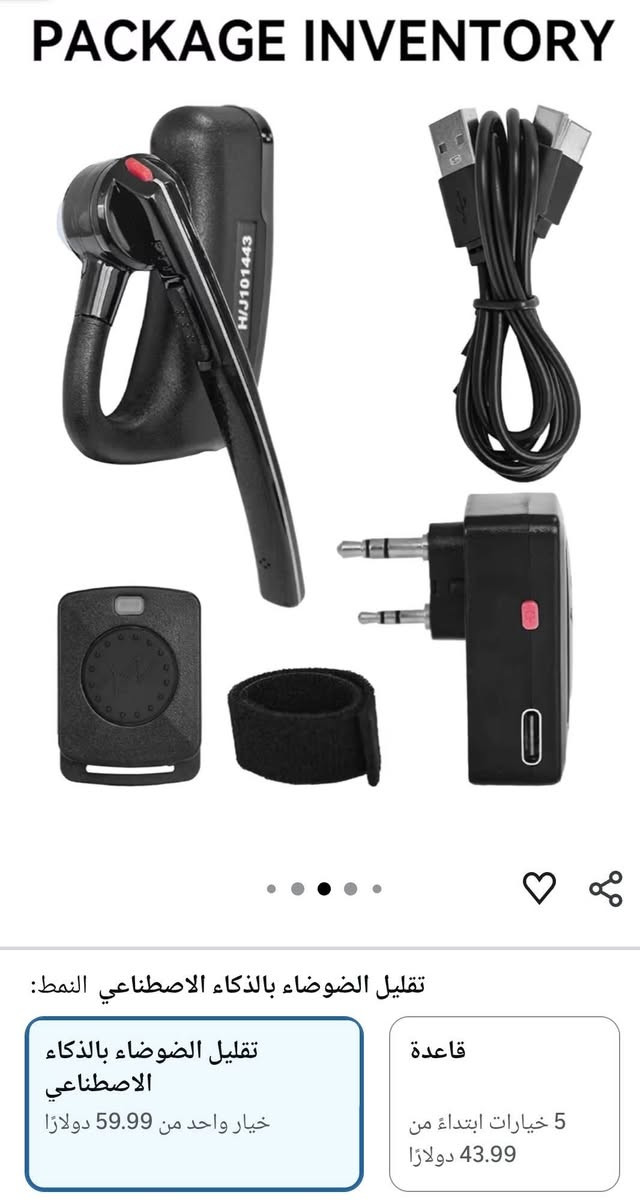Jump to the fourth image dot
Viewport: 640px width, 1204px height.
350,888
